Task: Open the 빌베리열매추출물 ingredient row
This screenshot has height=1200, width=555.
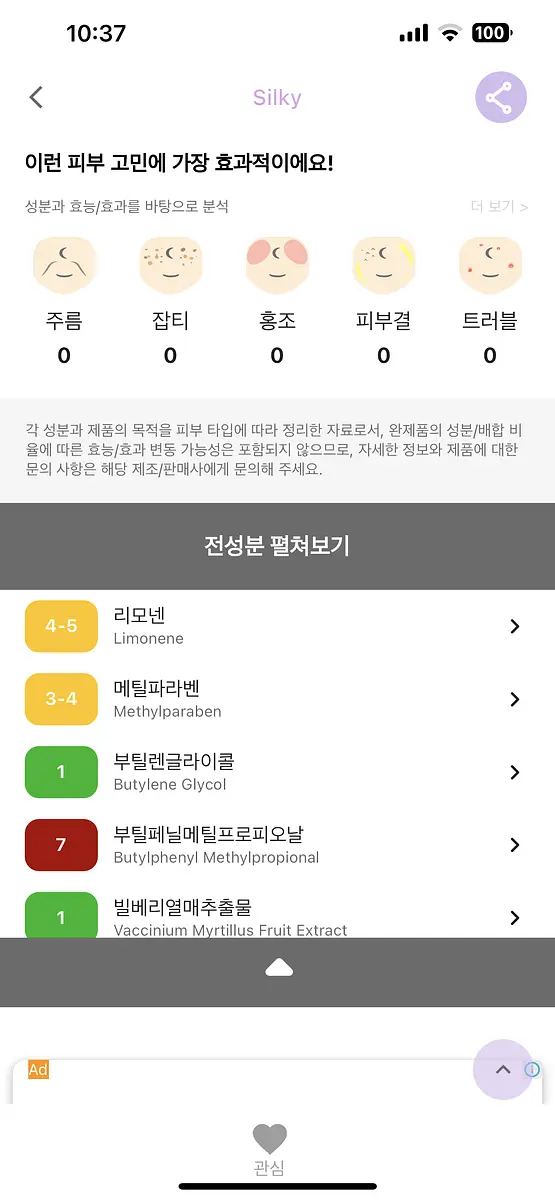Action: (277, 915)
